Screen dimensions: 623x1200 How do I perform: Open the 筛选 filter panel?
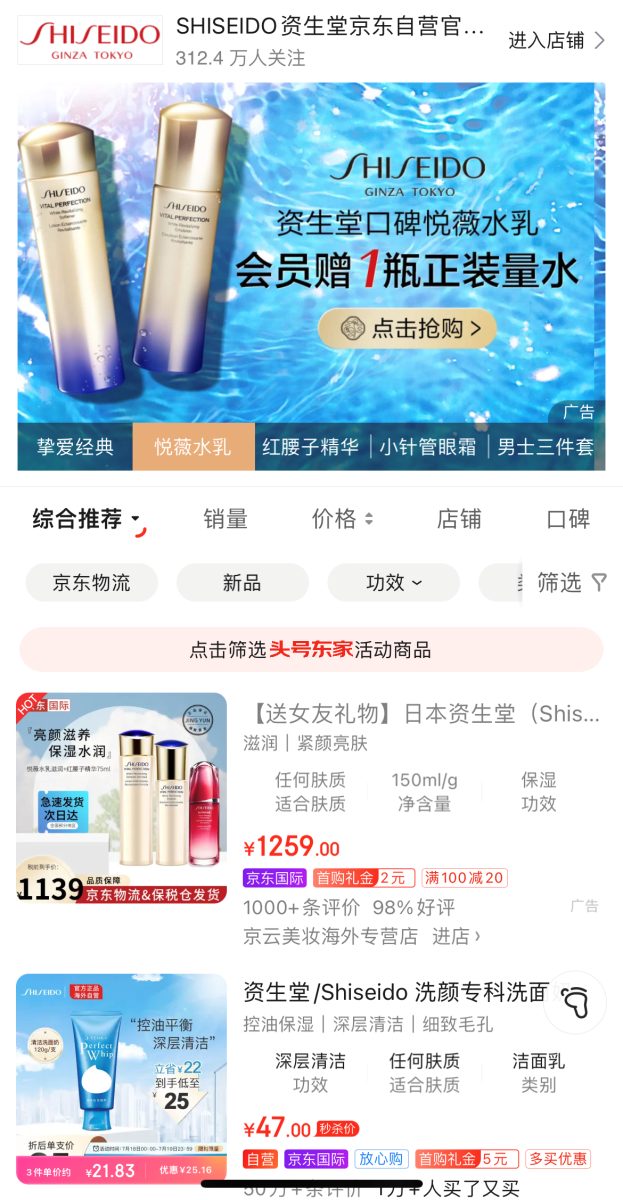tap(571, 582)
